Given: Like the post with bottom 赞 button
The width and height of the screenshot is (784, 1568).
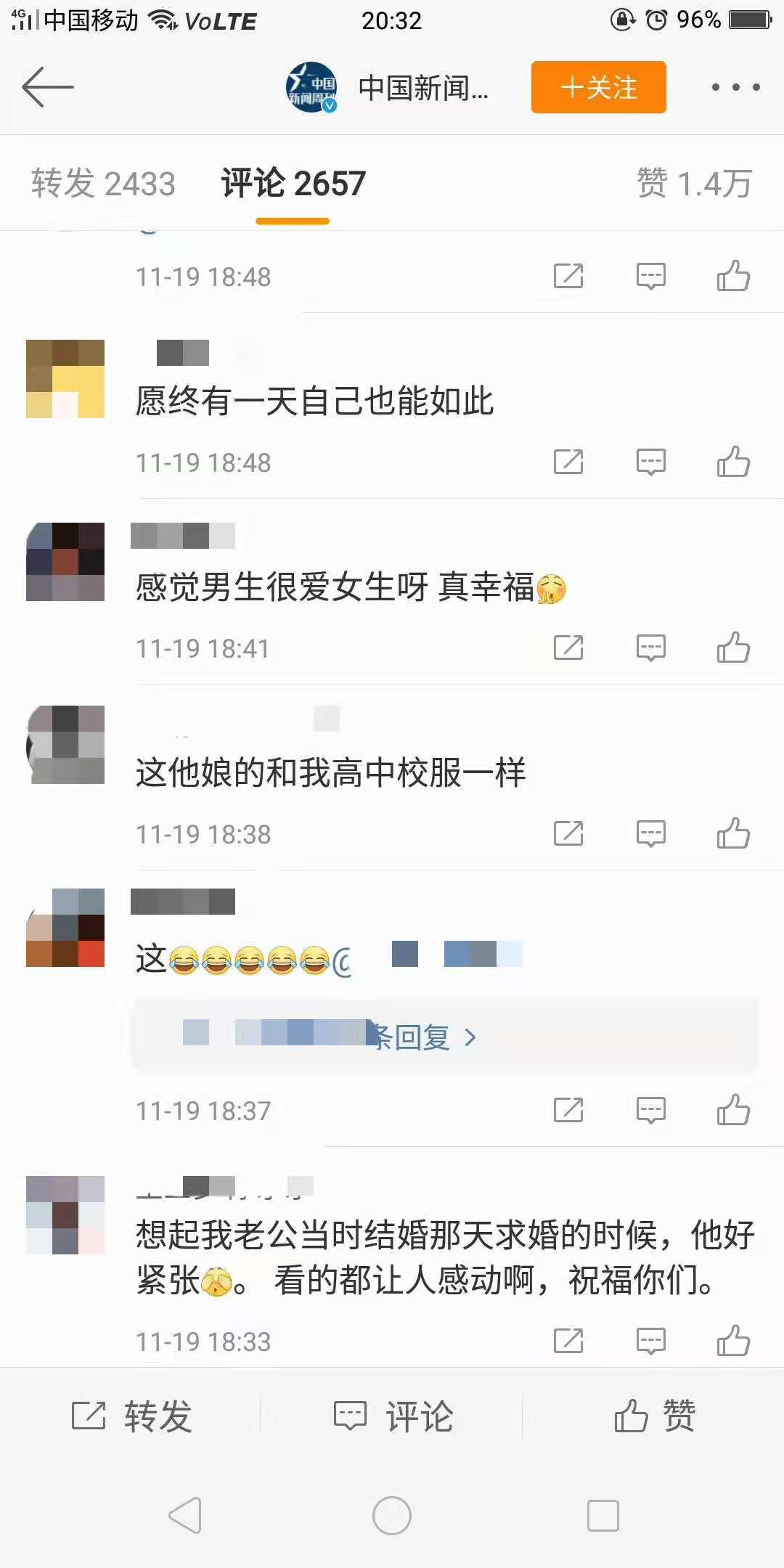Looking at the screenshot, I should click(654, 1416).
